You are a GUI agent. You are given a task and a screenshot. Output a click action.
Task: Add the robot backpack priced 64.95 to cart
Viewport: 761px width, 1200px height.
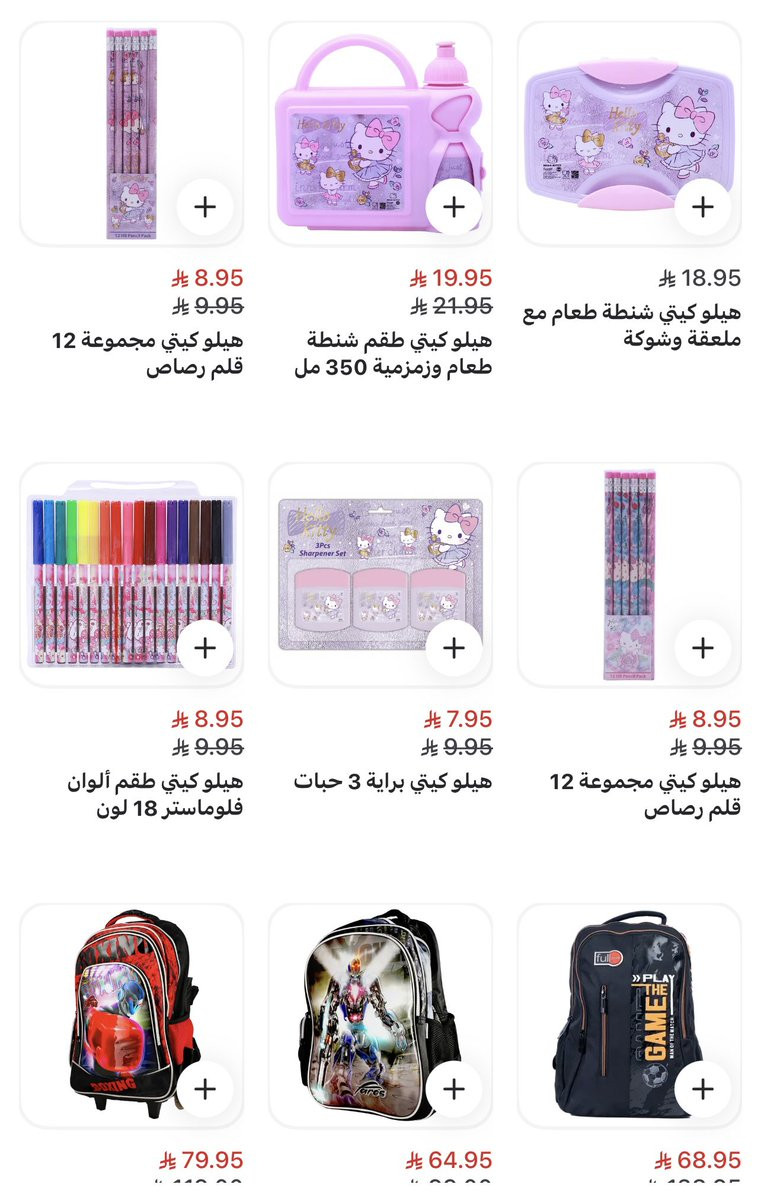click(454, 1089)
